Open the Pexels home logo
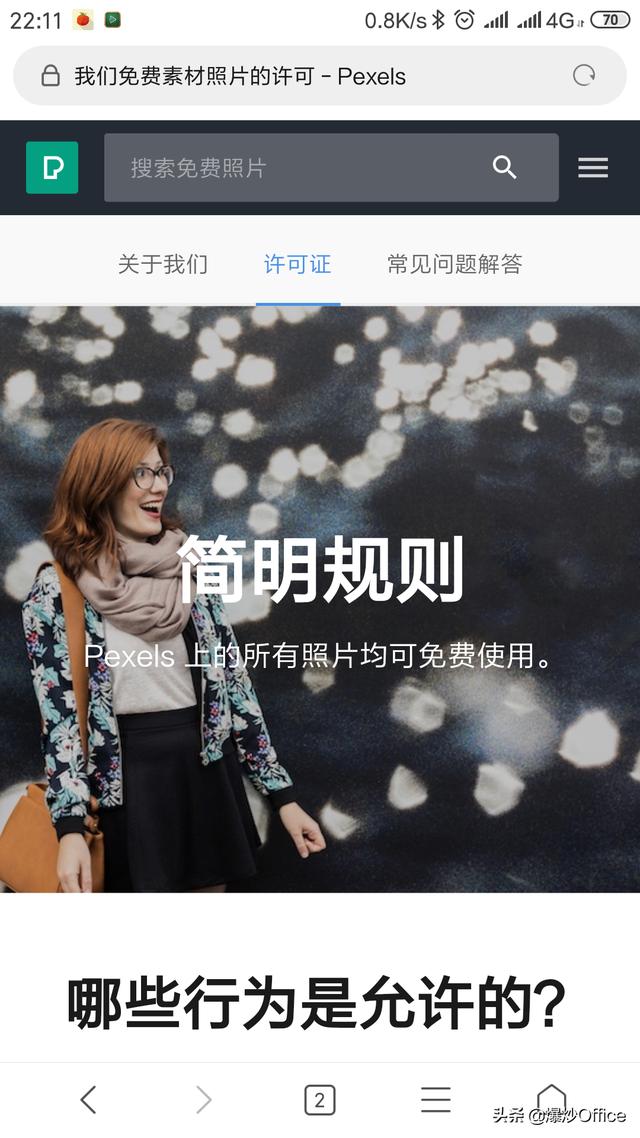This screenshot has height=1138, width=640. click(x=52, y=168)
